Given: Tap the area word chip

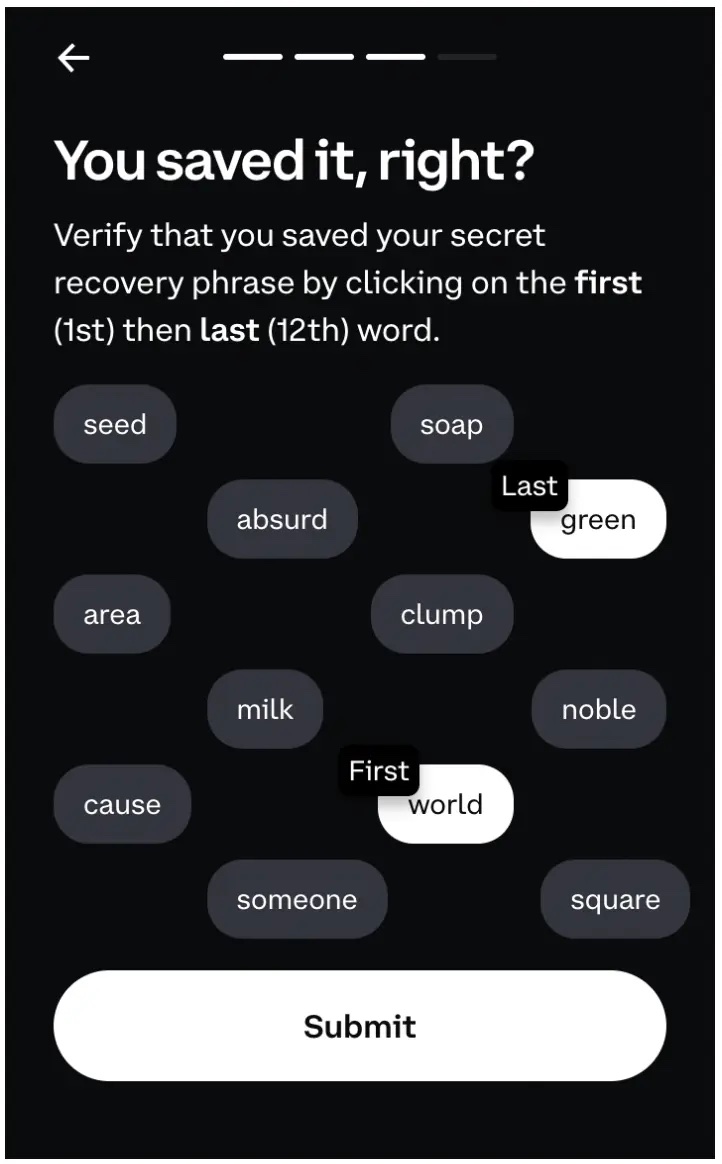Looking at the screenshot, I should point(112,614).
